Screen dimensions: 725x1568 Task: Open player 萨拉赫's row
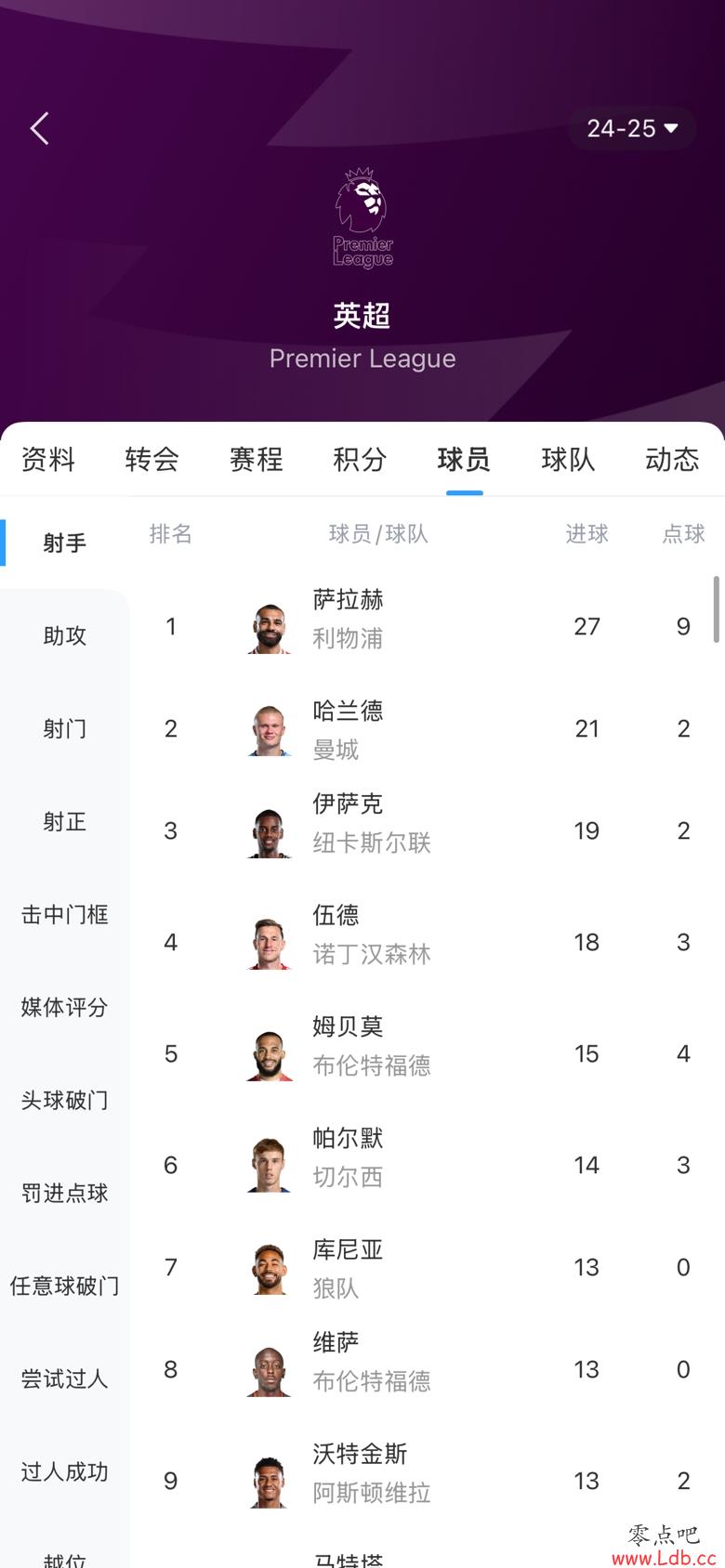pos(428,626)
